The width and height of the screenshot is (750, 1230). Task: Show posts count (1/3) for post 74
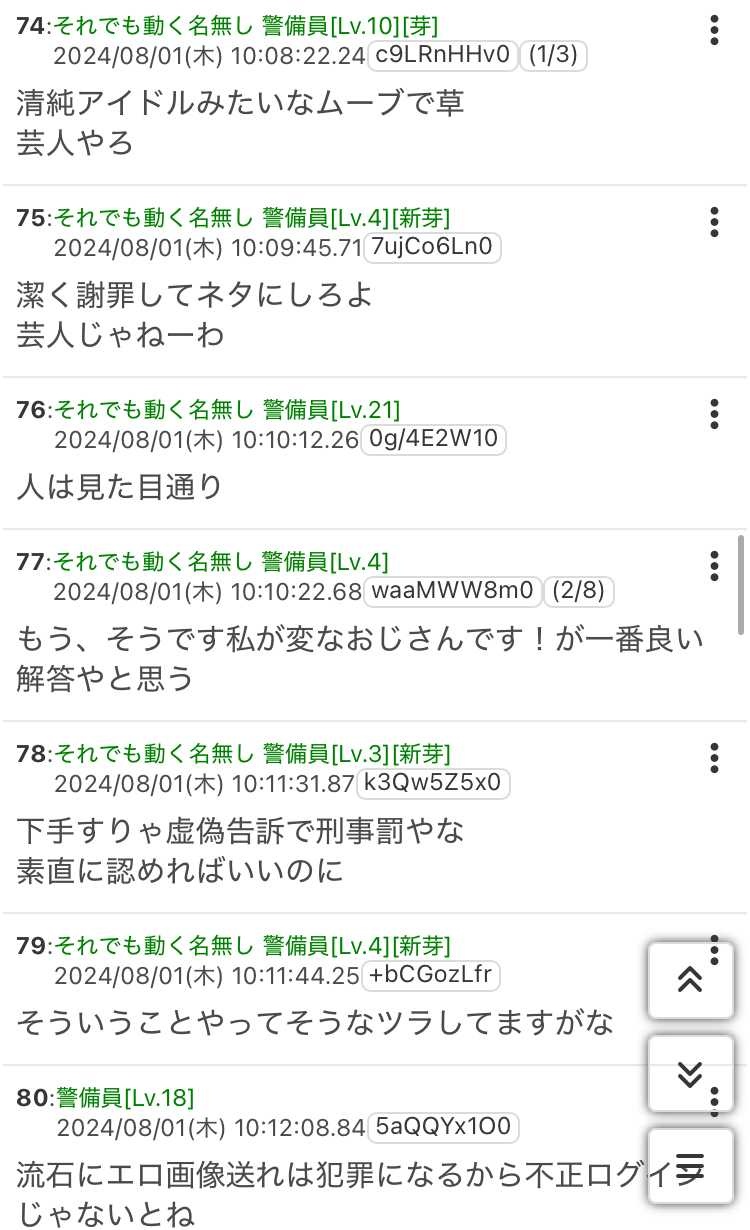pos(554,56)
